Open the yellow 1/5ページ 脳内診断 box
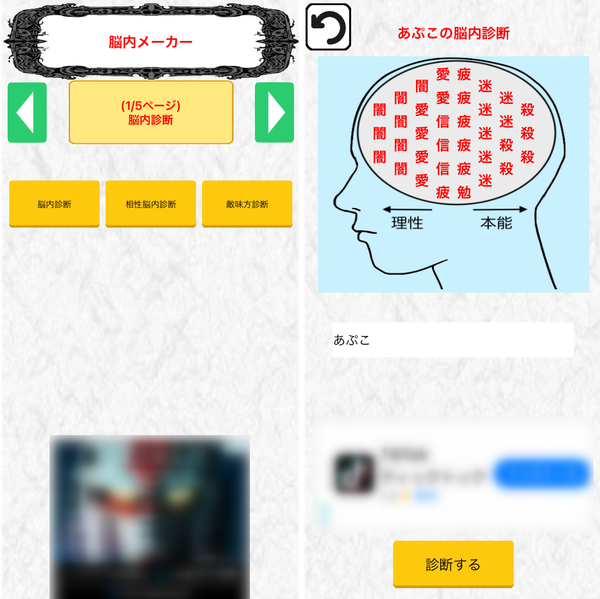Image resolution: width=600 pixels, height=599 pixels. coord(151,113)
